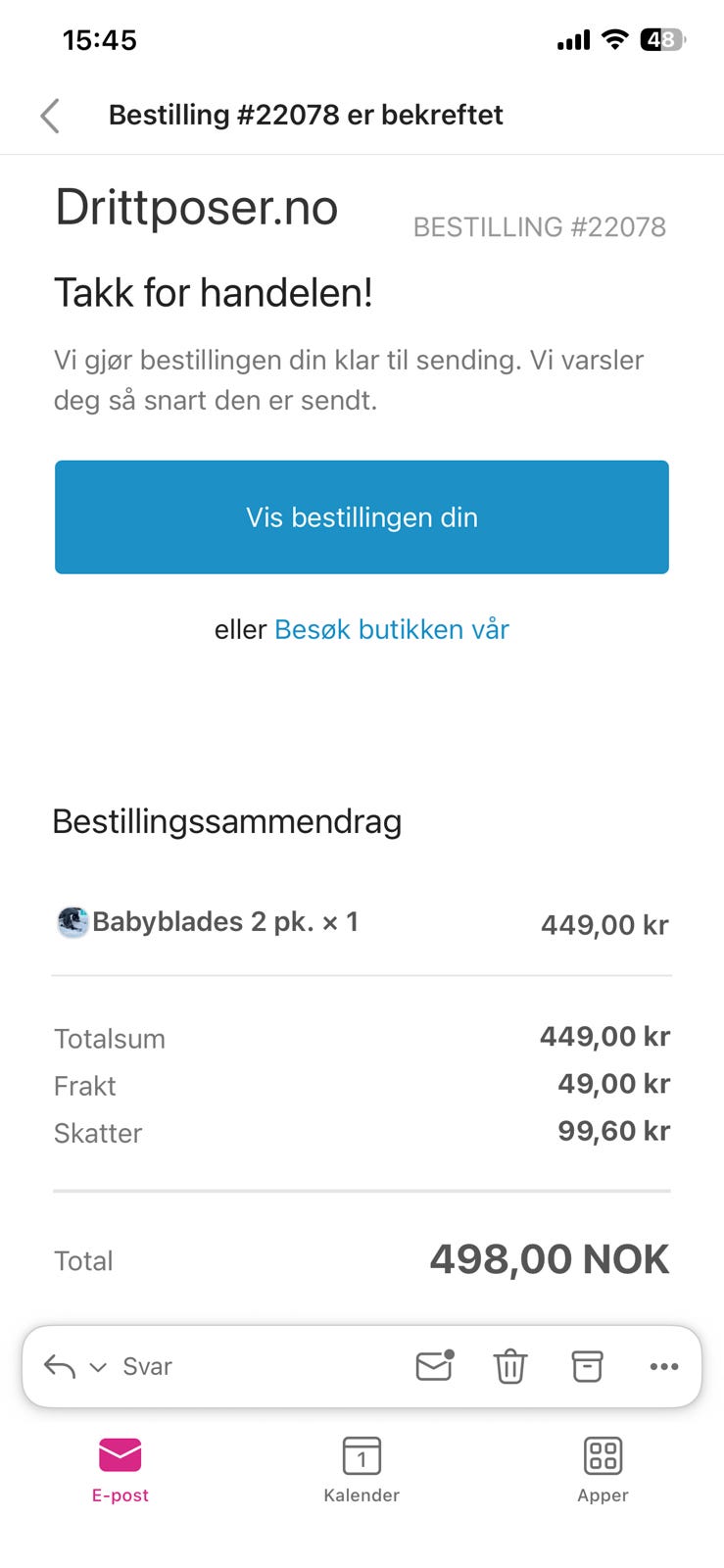The image size is (724, 1568).
Task: Open the Wi-Fi indicator in the status bar
Action: pos(614,39)
